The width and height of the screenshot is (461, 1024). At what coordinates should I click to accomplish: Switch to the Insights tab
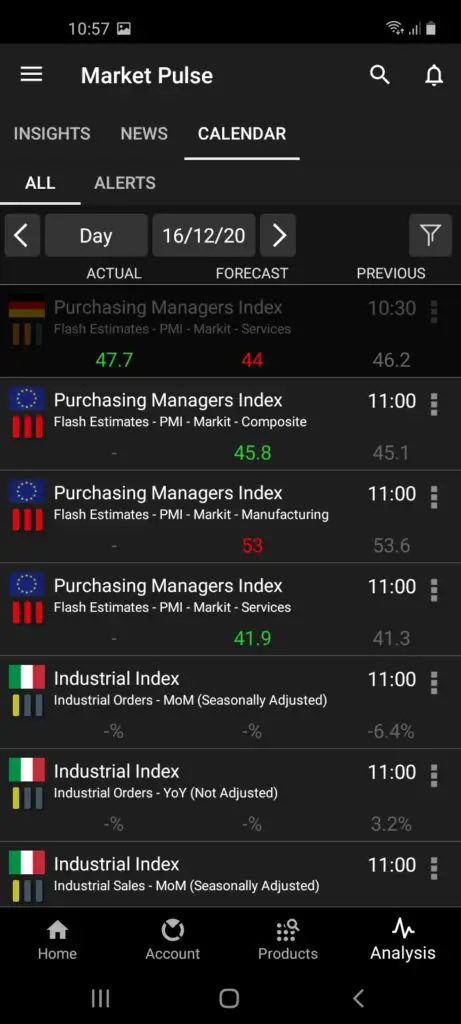(52, 133)
